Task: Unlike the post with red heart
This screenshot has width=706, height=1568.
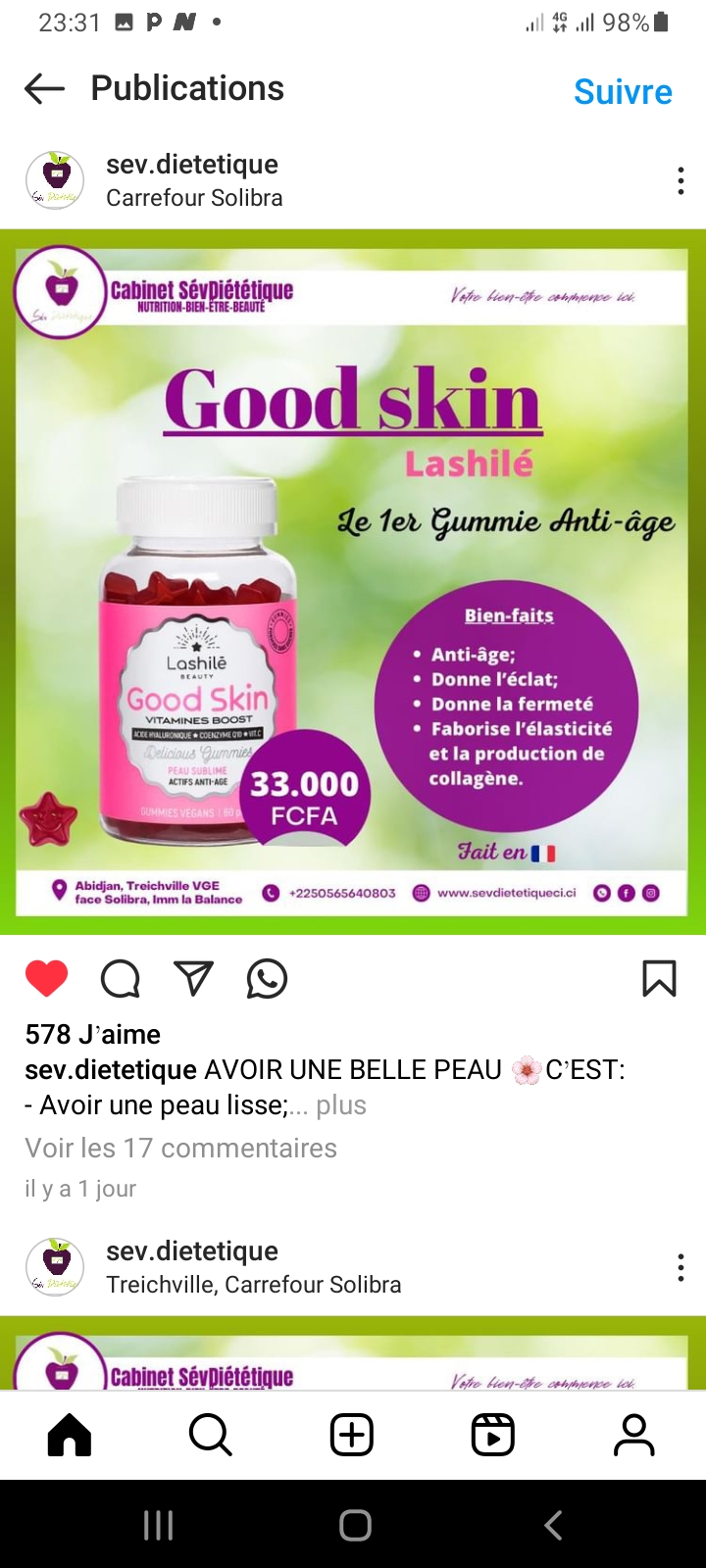Action: point(46,978)
